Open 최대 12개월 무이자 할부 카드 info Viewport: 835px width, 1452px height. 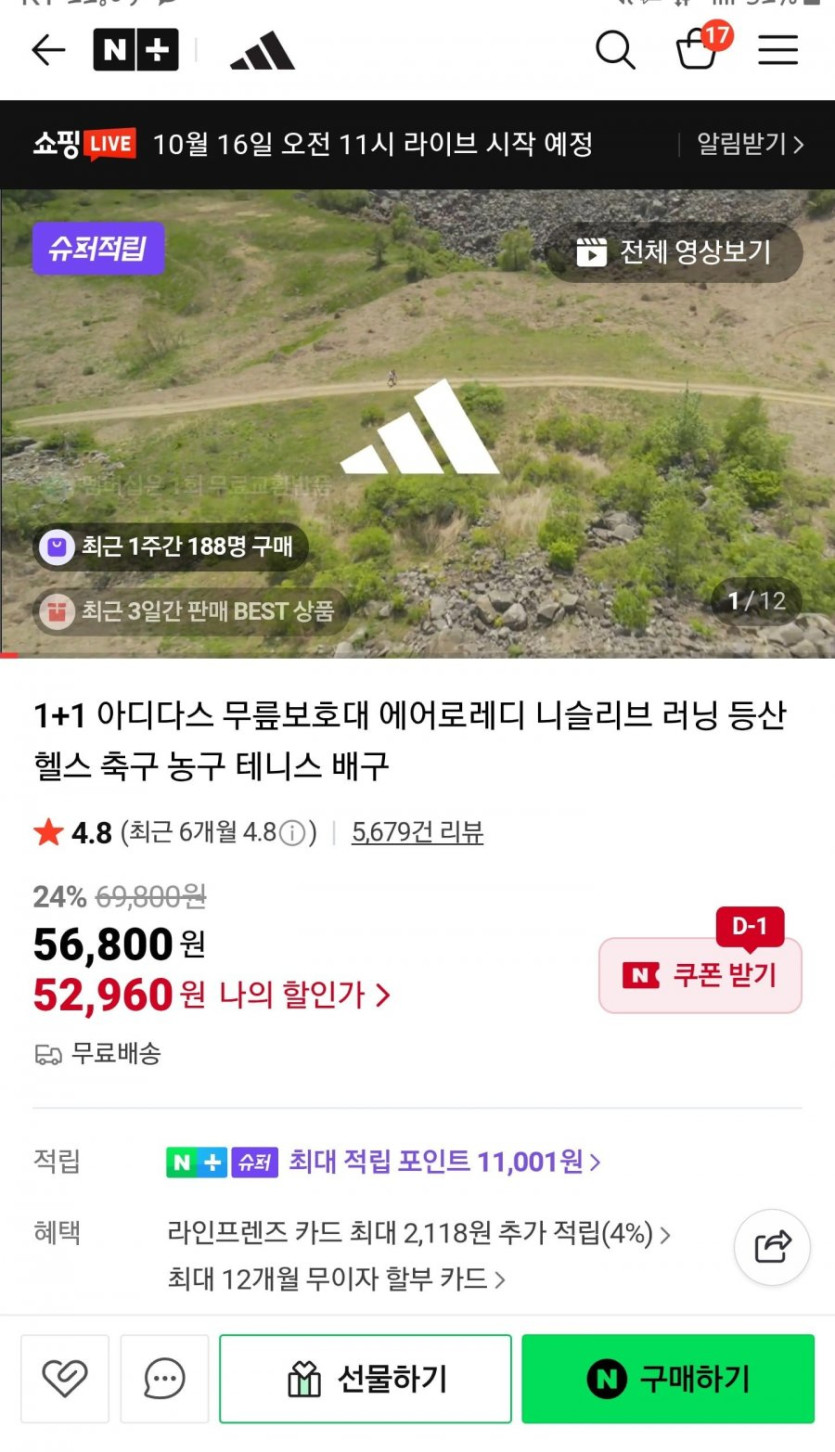336,1278
